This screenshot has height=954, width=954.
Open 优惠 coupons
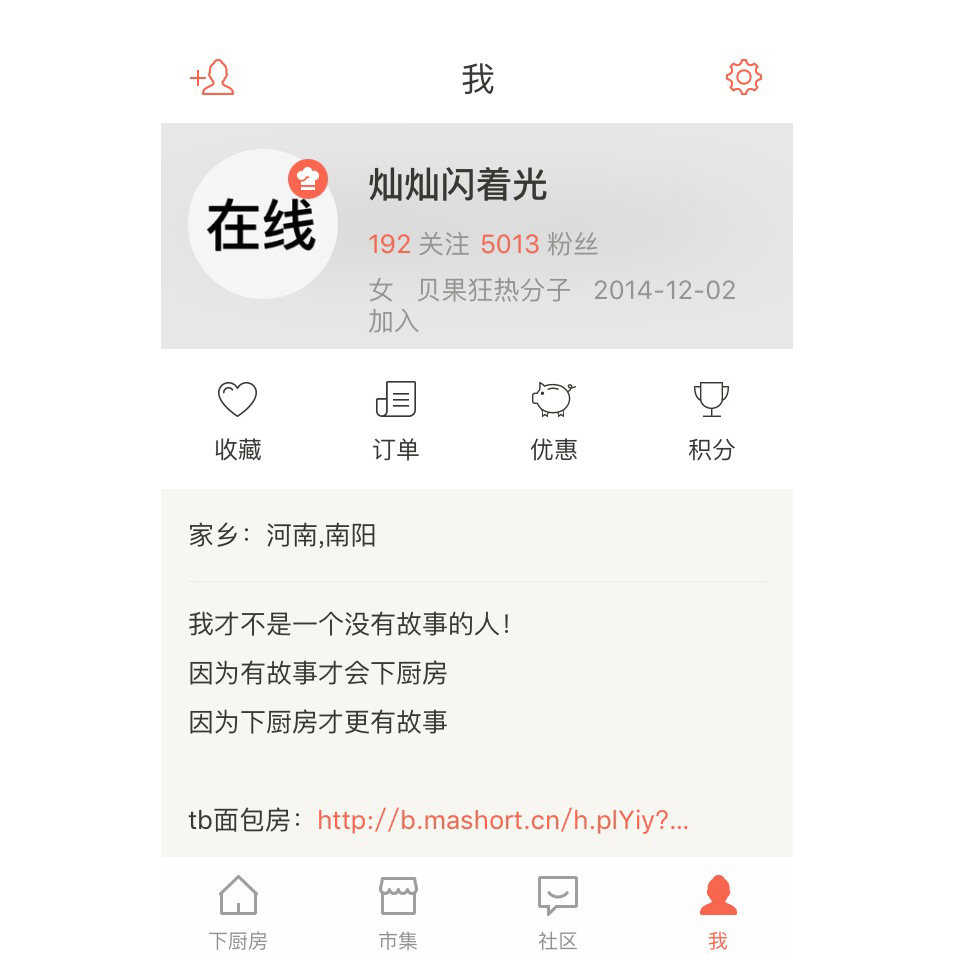[x=553, y=421]
